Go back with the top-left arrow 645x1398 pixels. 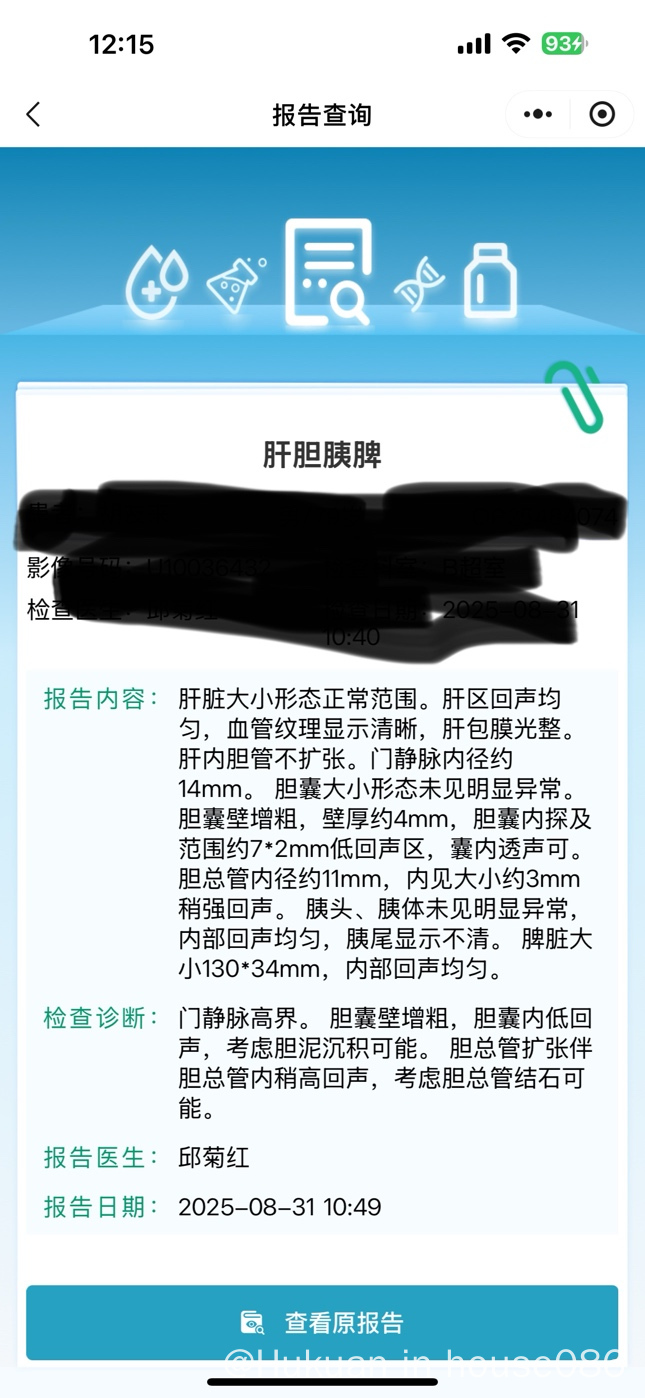coord(33,115)
